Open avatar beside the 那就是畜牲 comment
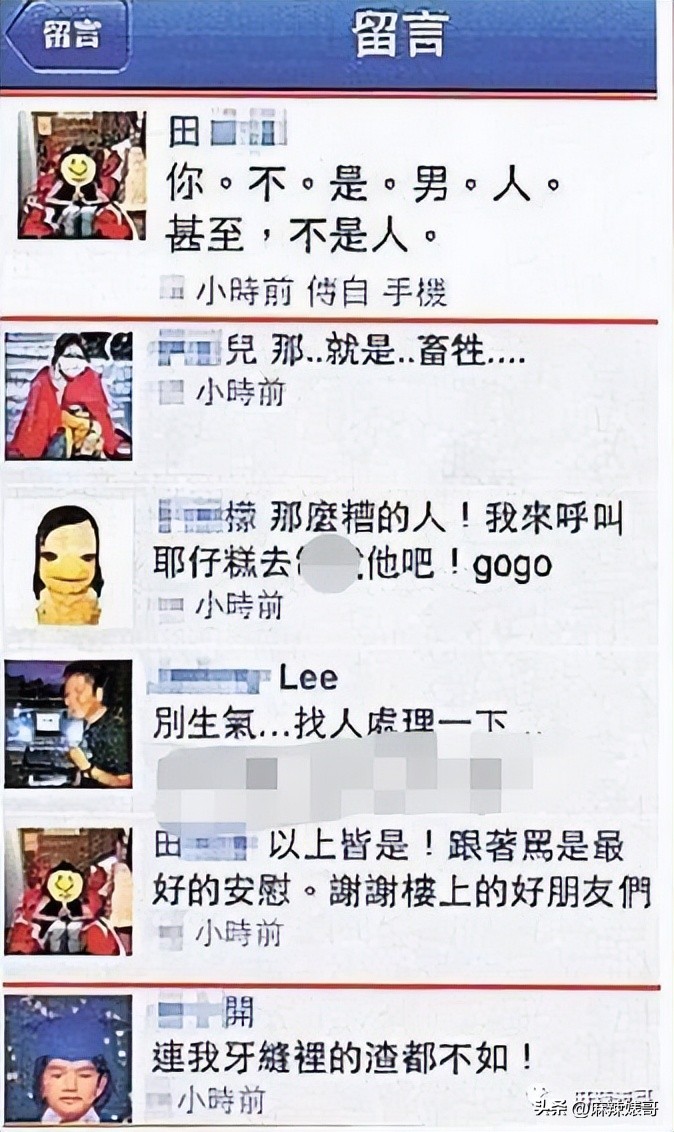This screenshot has height=1132, width=674. pyautogui.click(x=69, y=396)
